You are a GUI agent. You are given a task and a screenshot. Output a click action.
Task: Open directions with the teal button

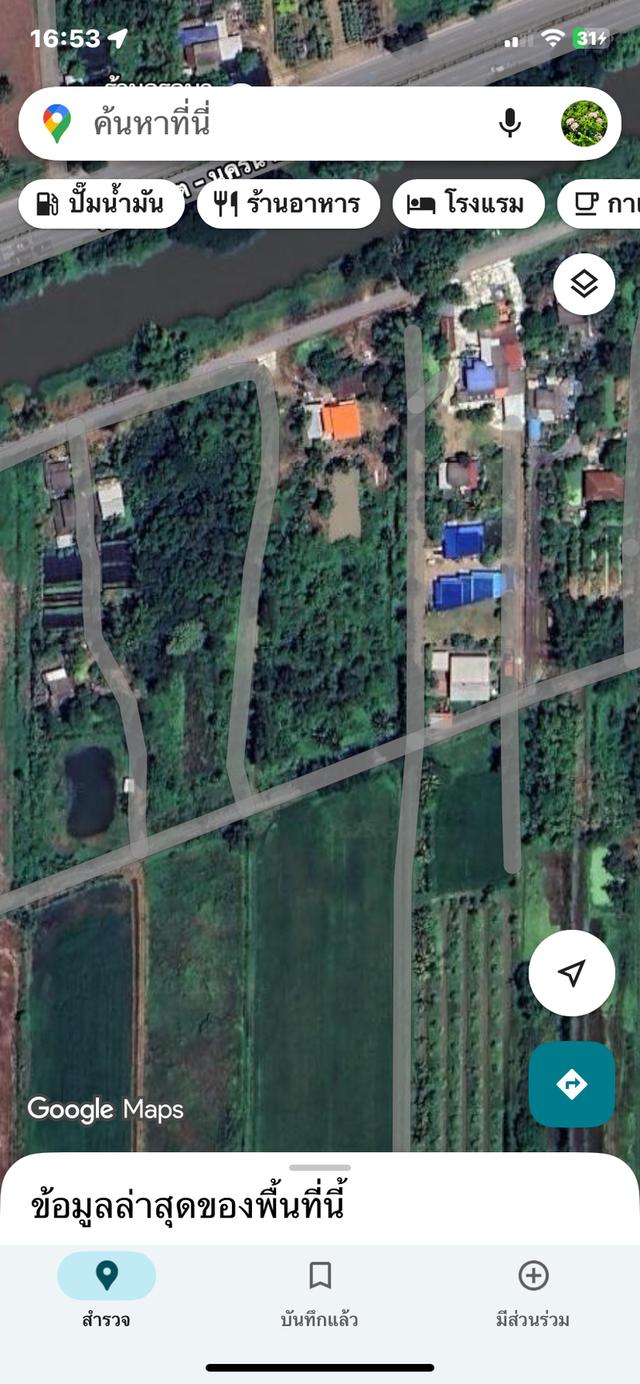tap(571, 1084)
